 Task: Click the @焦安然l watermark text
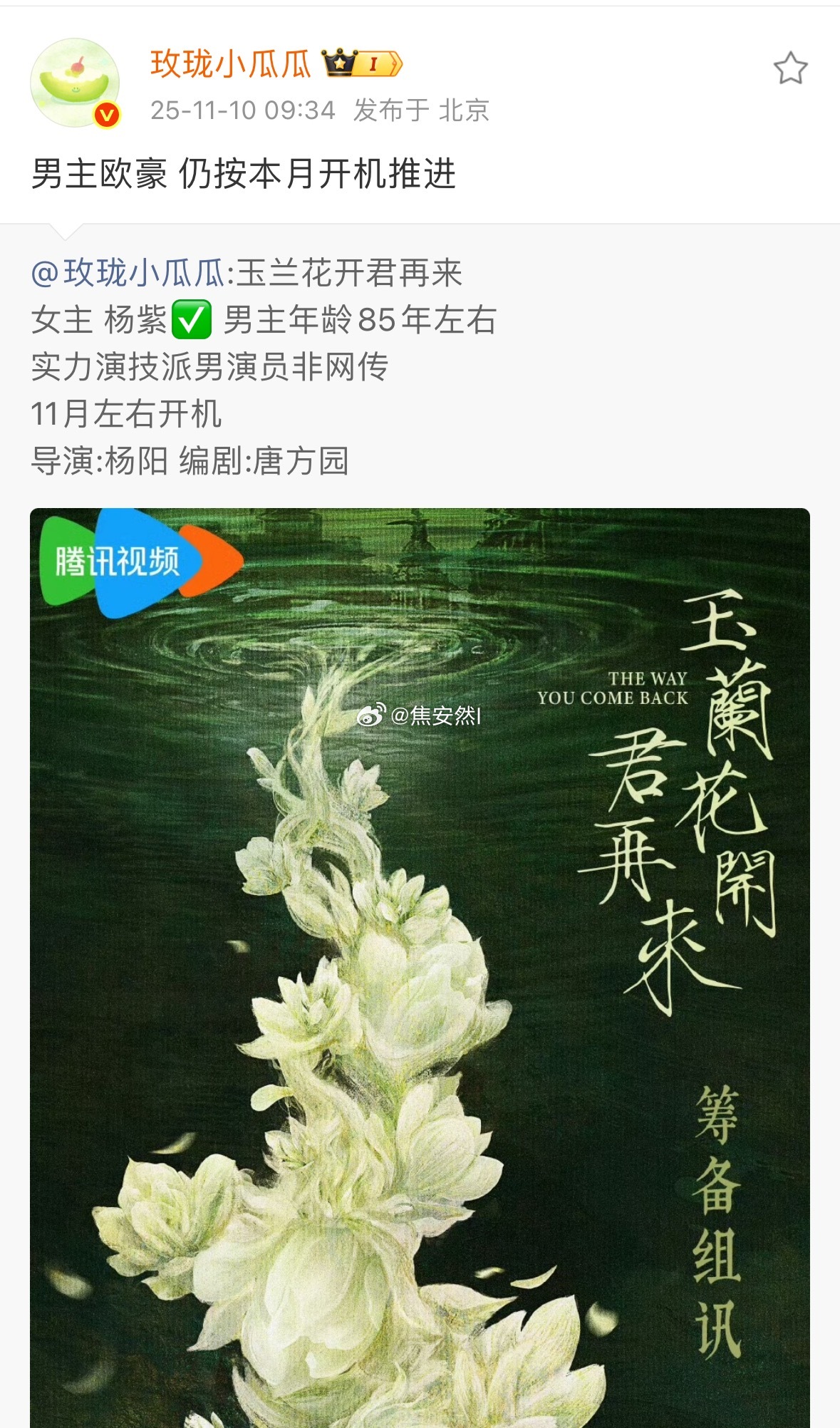coord(437,715)
